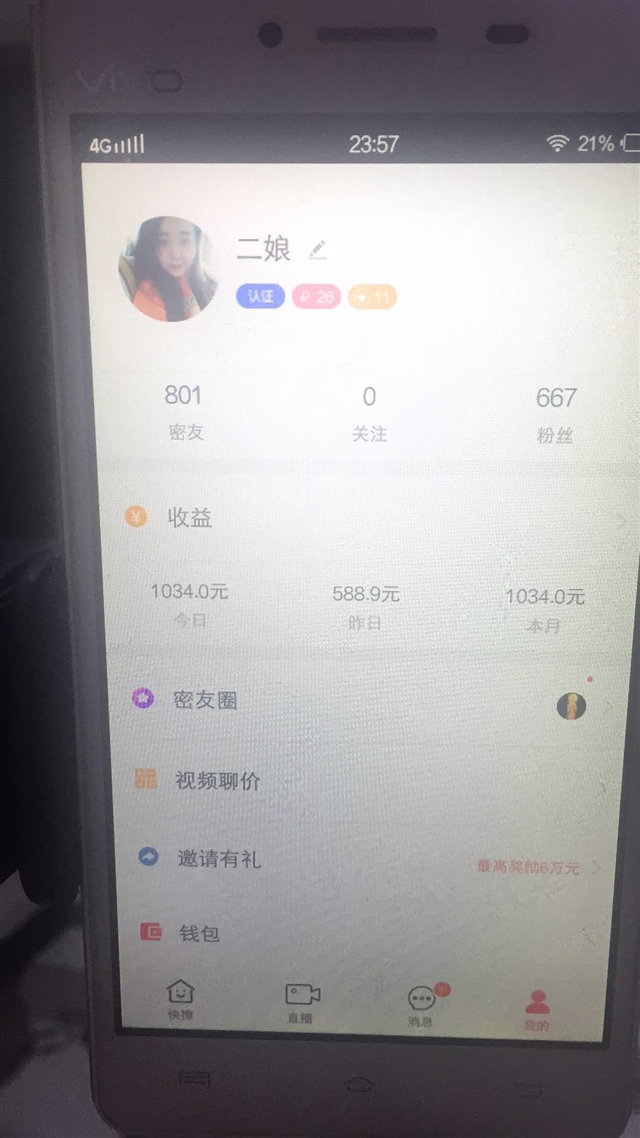Switch to the 消息 messages tab
This screenshot has height=1138, width=640.
pyautogui.click(x=422, y=1005)
